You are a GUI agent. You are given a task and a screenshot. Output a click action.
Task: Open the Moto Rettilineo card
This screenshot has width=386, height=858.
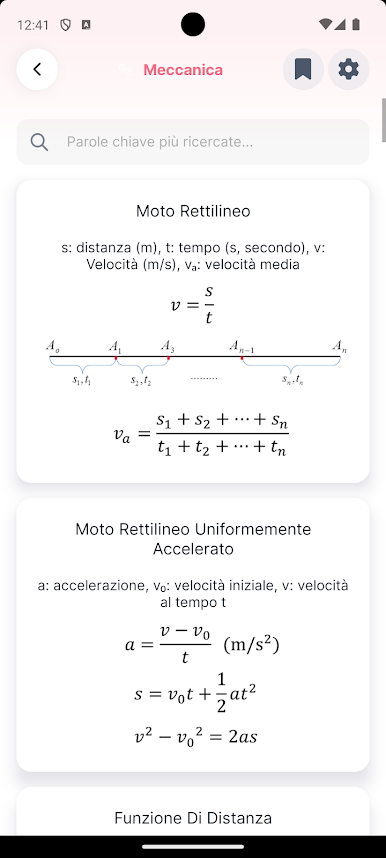193,331
